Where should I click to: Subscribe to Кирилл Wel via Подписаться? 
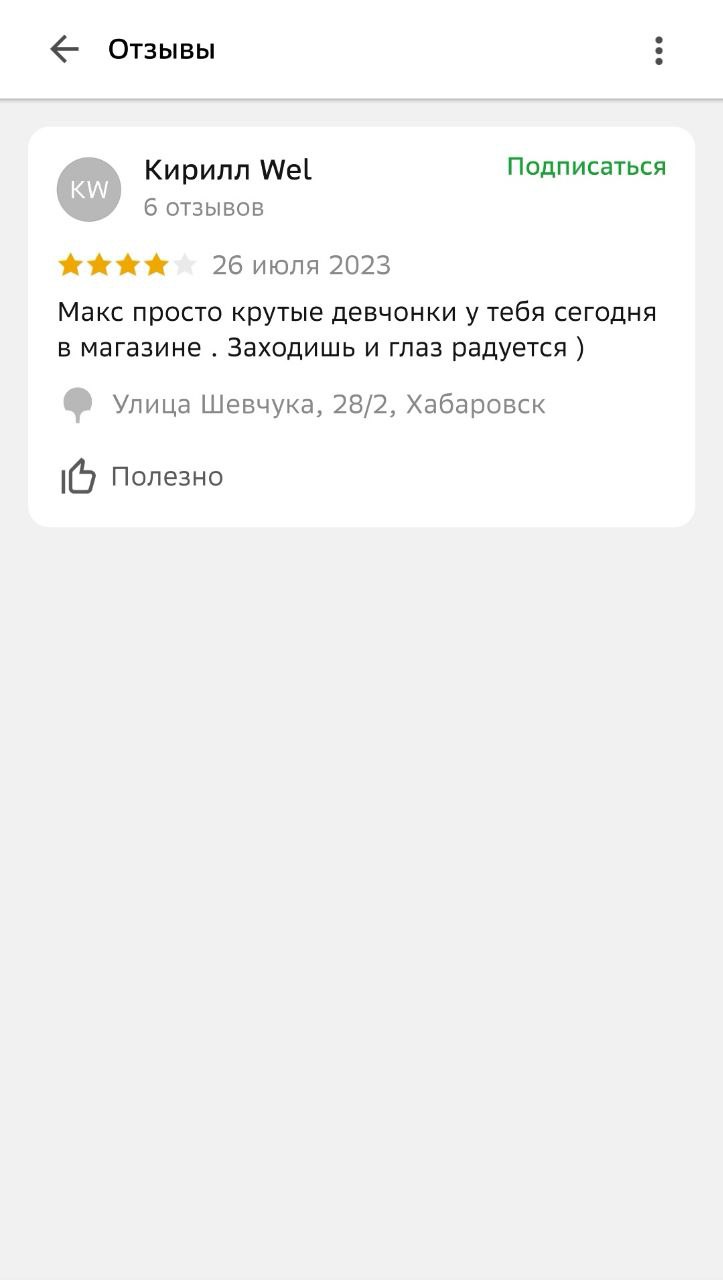[x=586, y=167]
